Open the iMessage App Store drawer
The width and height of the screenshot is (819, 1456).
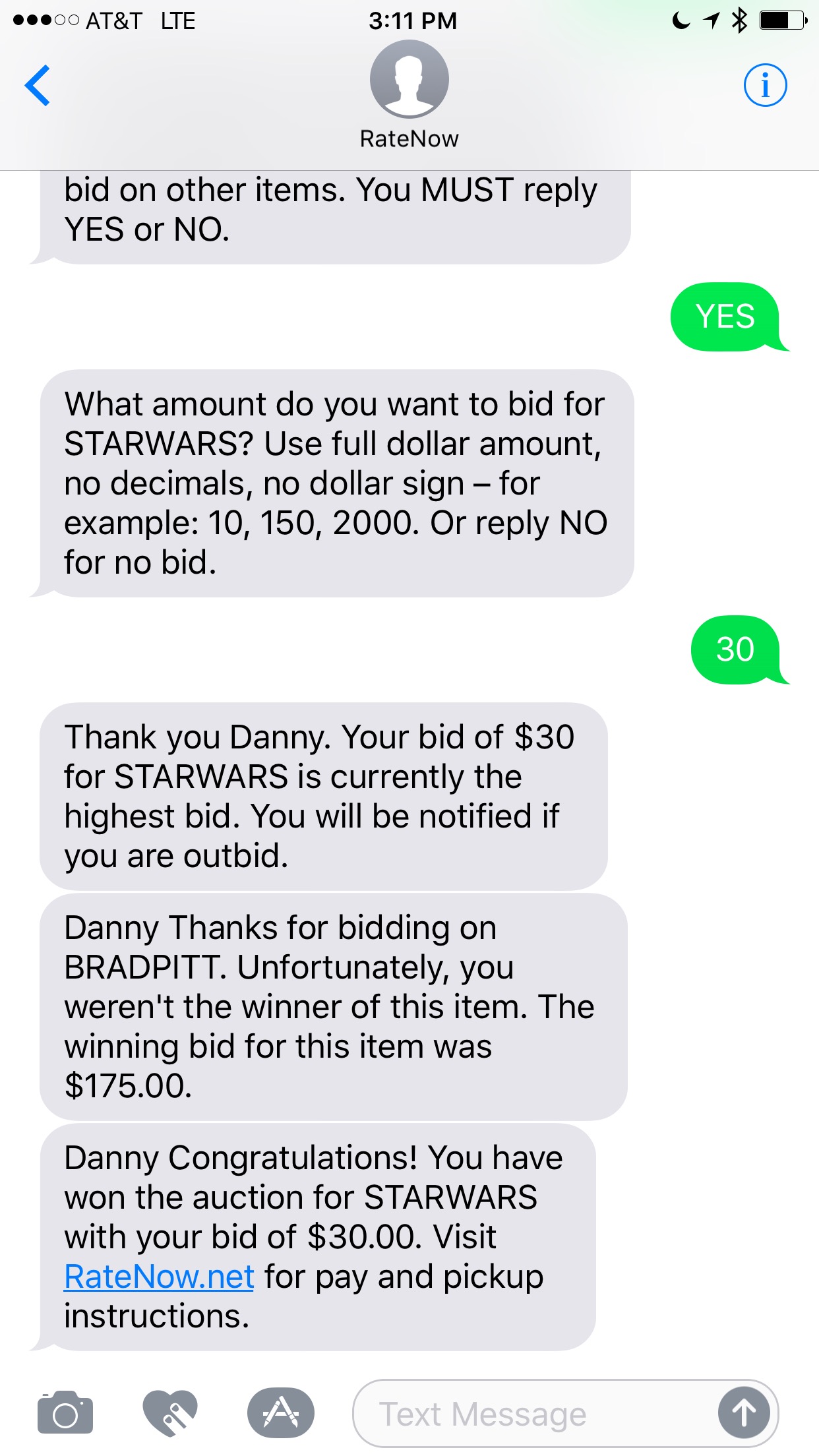tap(281, 1412)
